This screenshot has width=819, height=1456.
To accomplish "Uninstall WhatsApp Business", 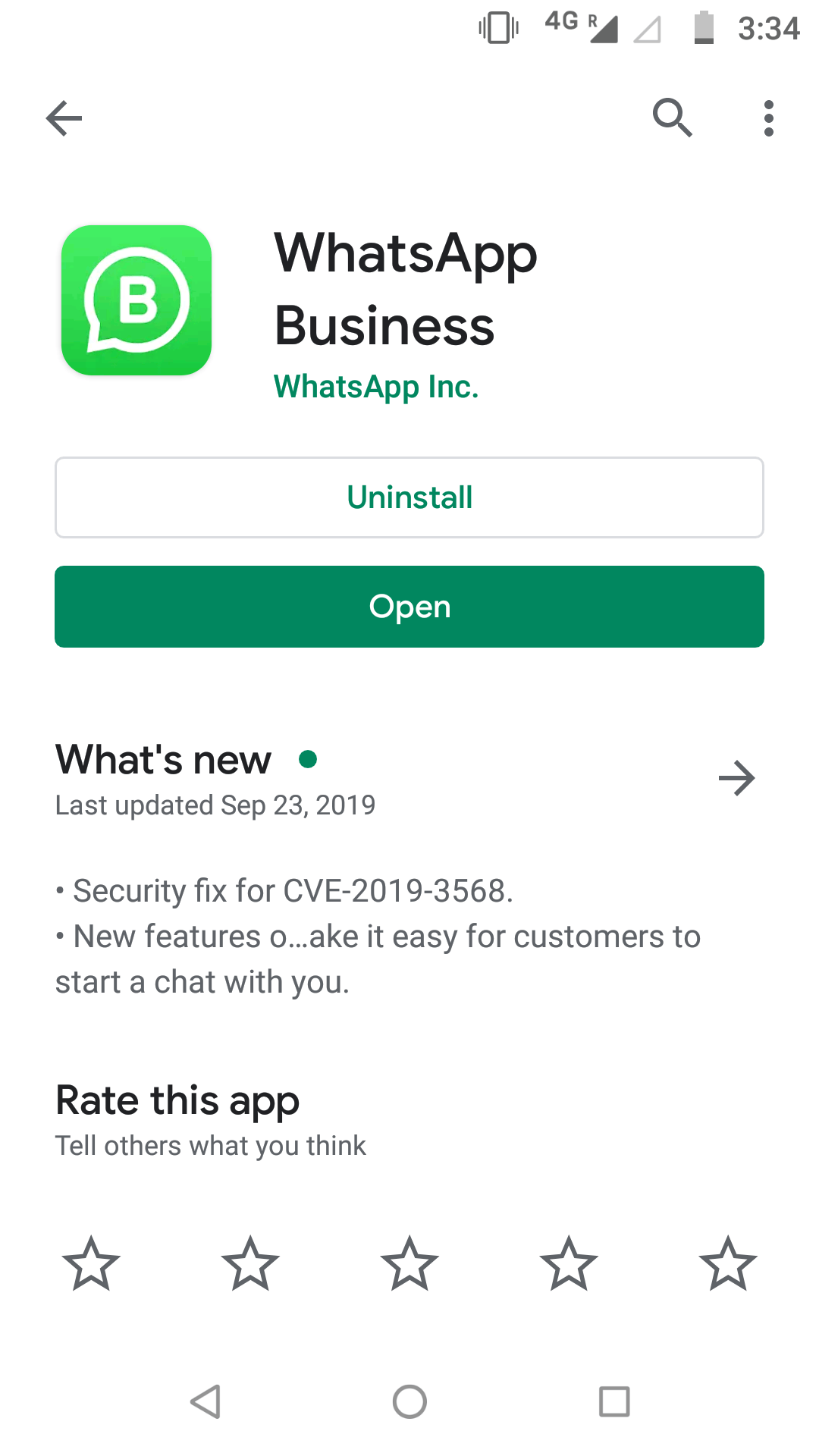I will point(409,497).
